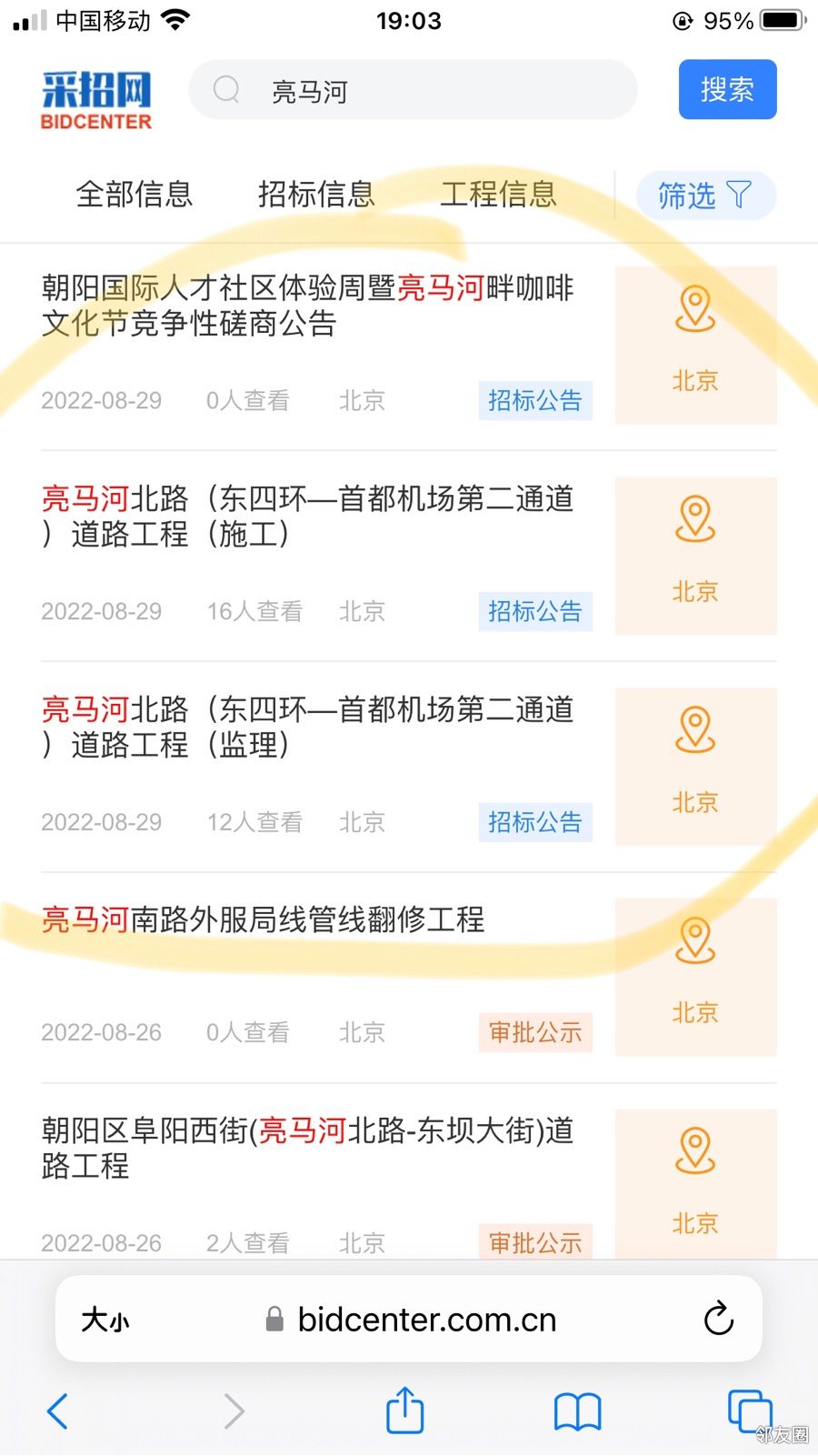
Task: Open the Safari page size 大小 menu
Action: (105, 1320)
